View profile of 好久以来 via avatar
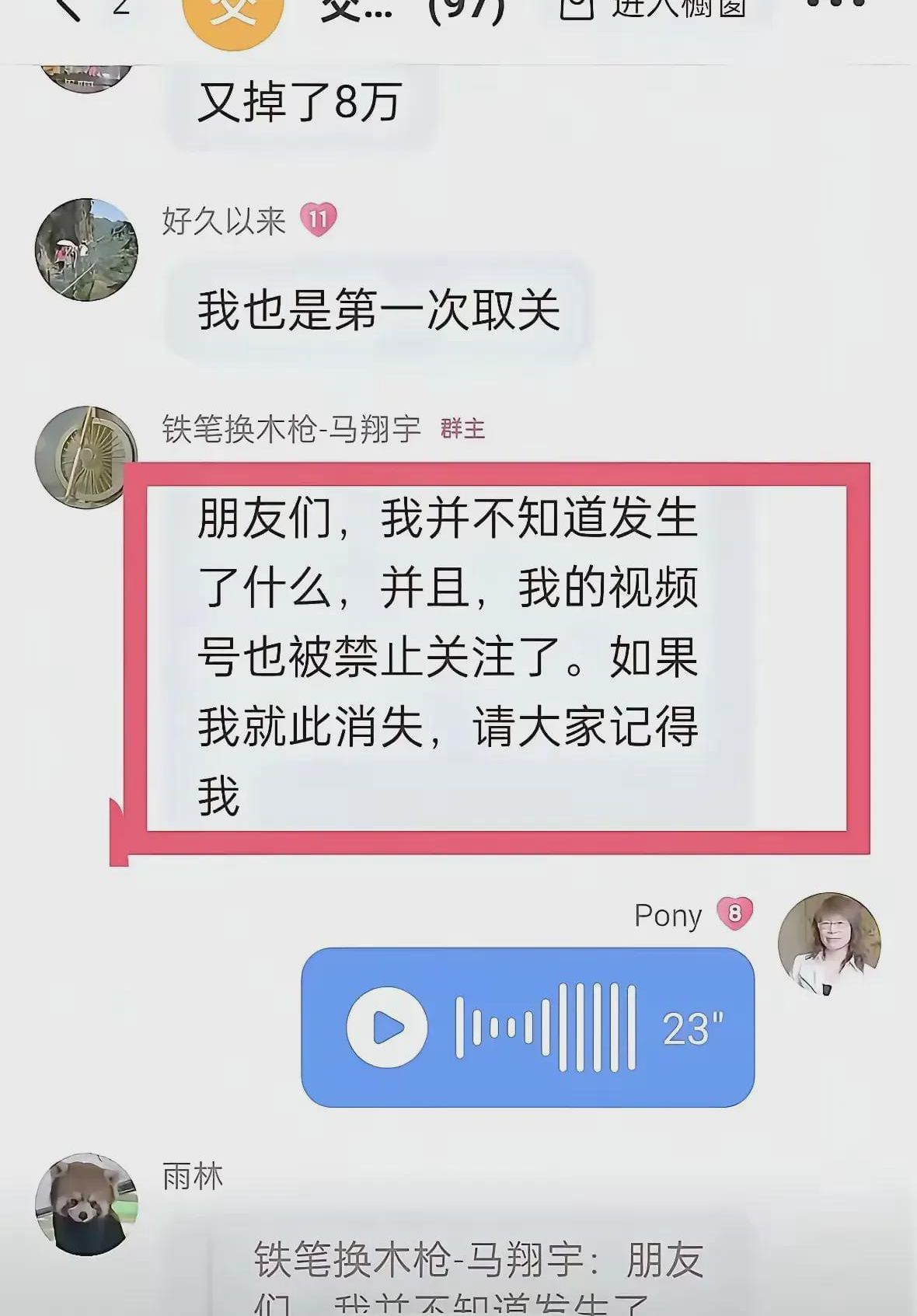The image size is (917, 1316). coord(86,250)
